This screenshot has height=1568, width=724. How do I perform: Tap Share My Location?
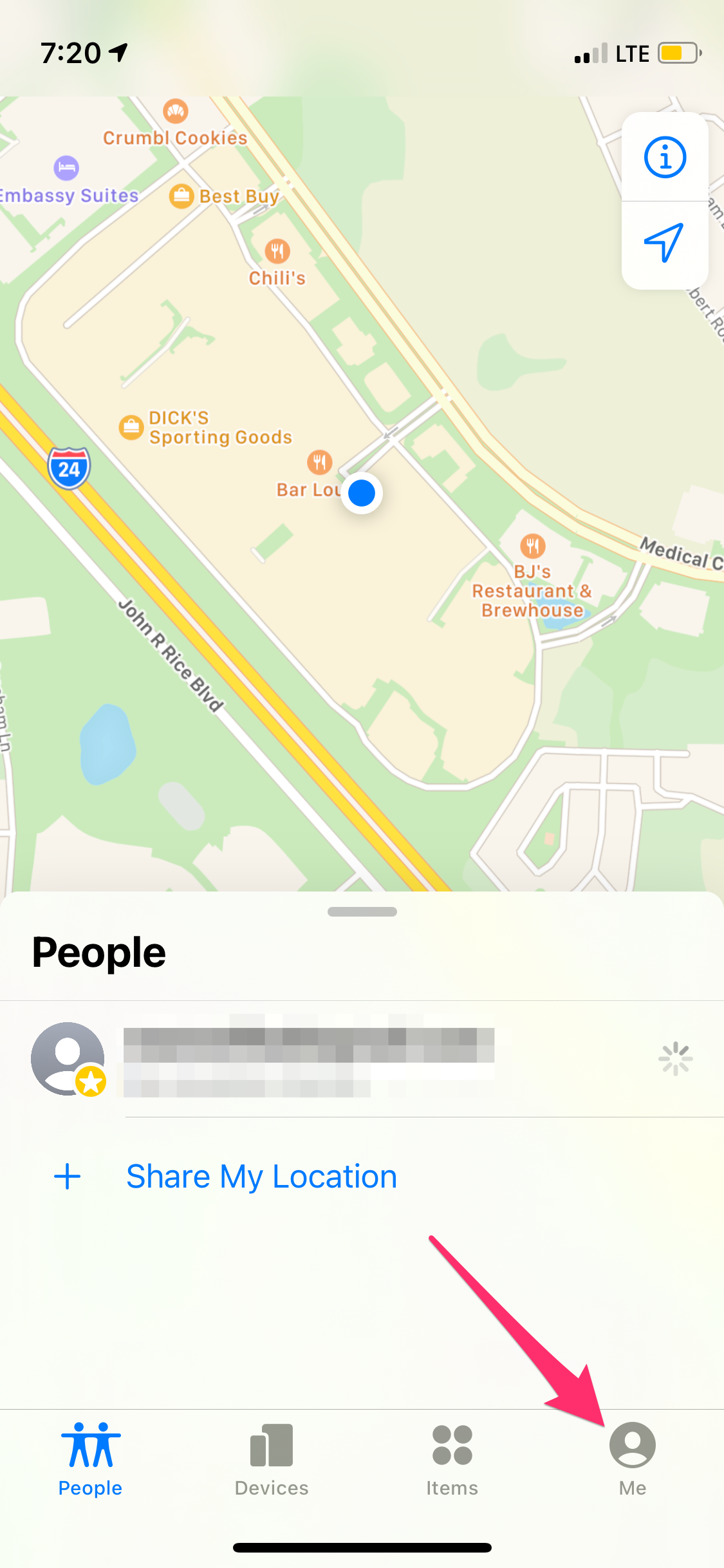[x=261, y=1177]
